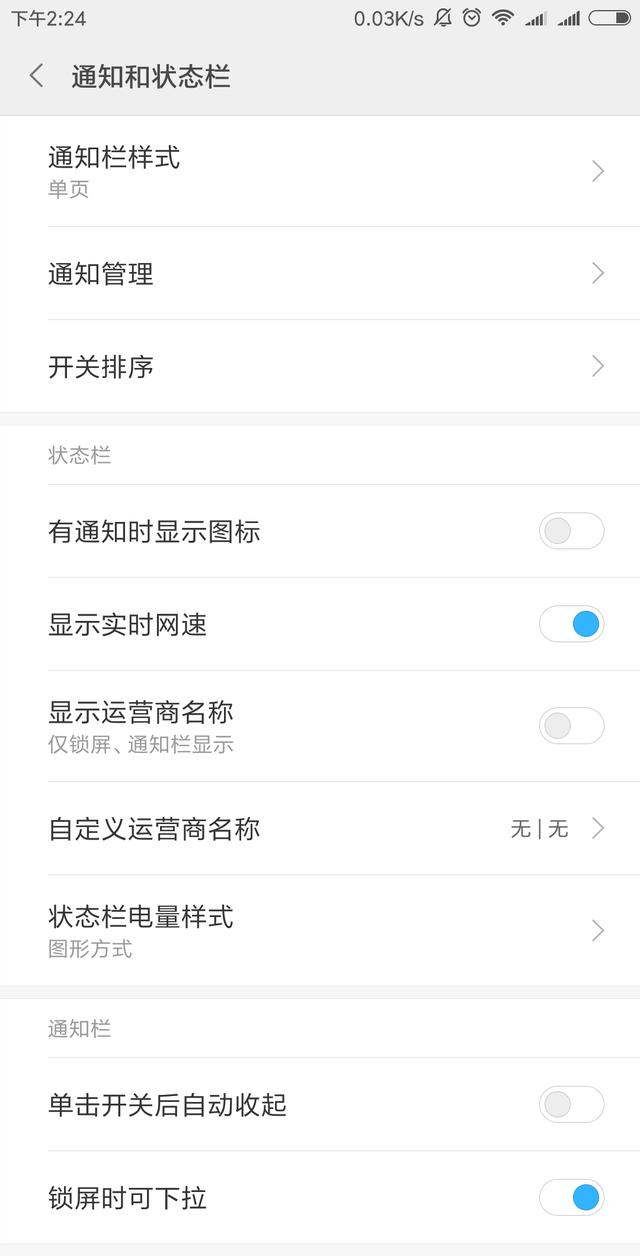Open 状态栏电量样式 options

coord(320,930)
